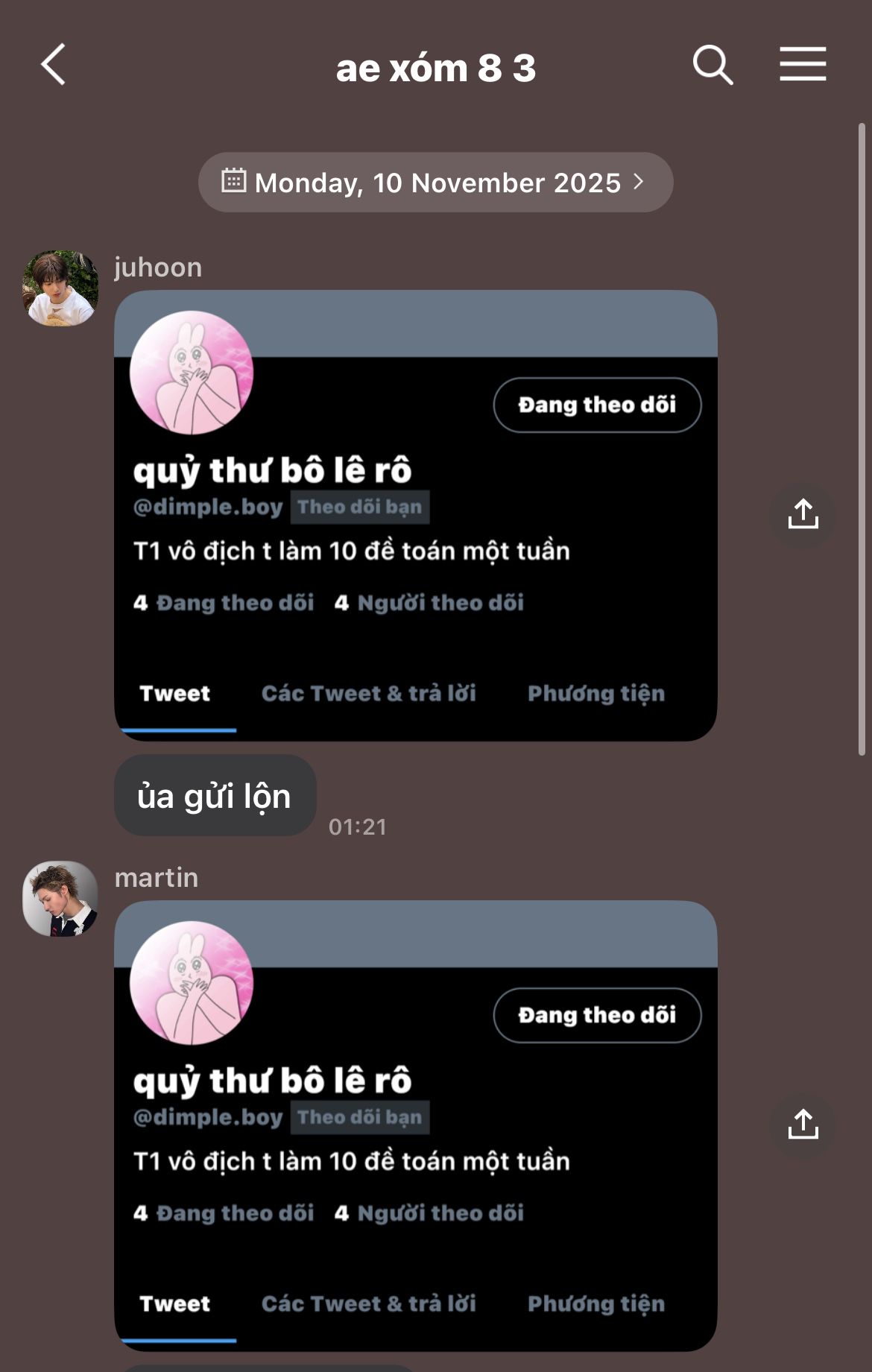Image resolution: width=872 pixels, height=1372 pixels.
Task: Open the chat menu with three lines
Action: coord(803,64)
